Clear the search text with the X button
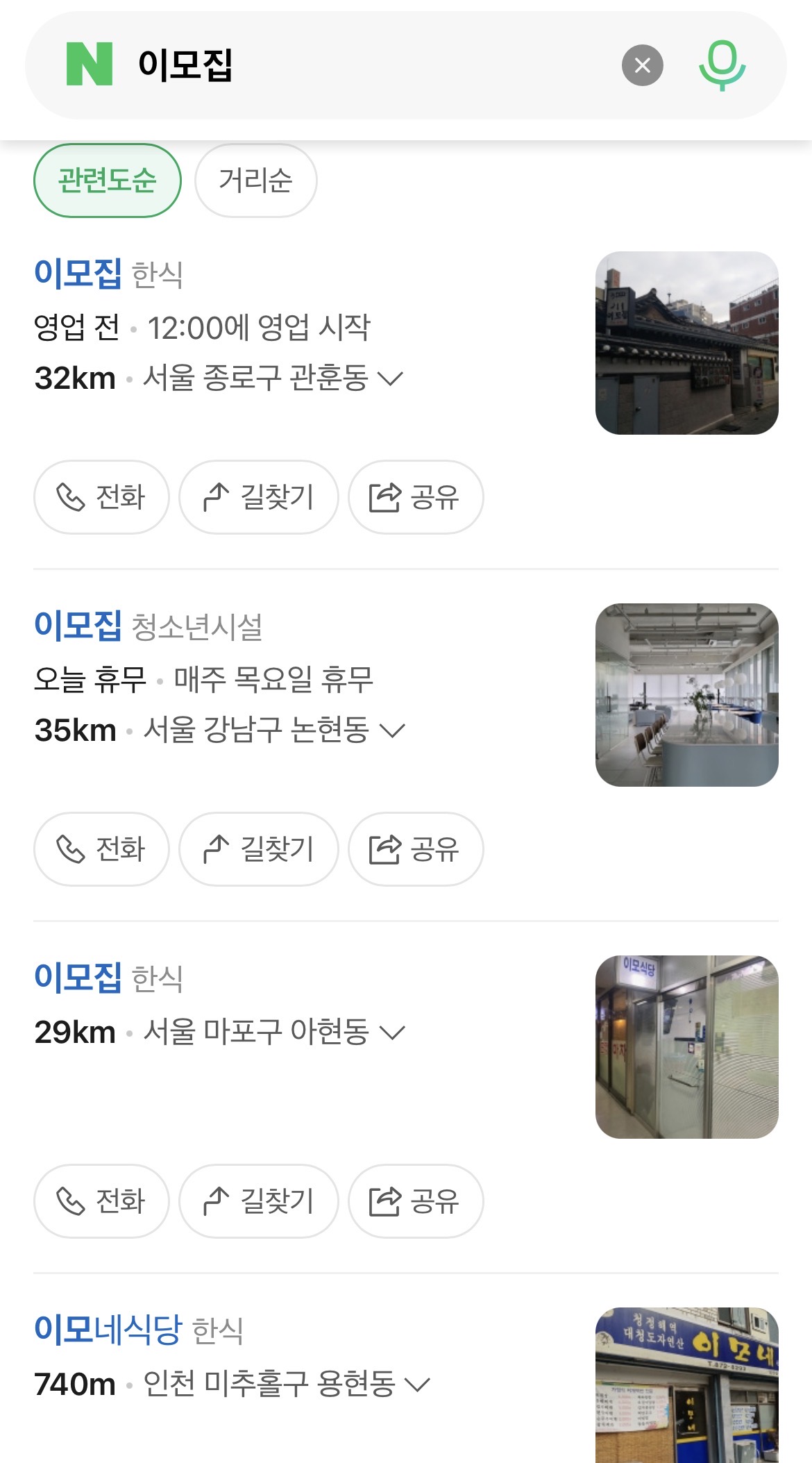 642,65
